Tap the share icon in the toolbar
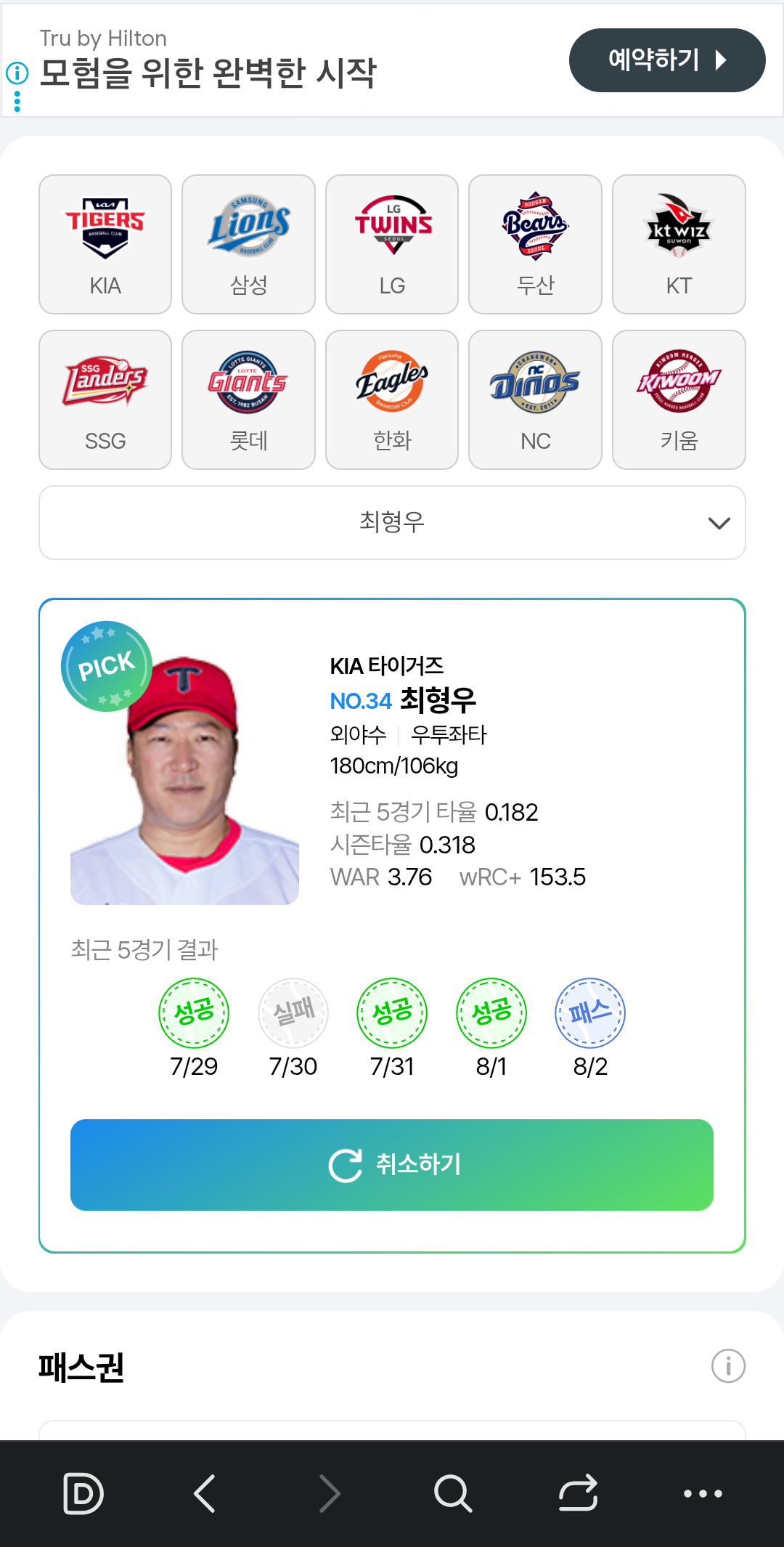 click(x=578, y=1493)
